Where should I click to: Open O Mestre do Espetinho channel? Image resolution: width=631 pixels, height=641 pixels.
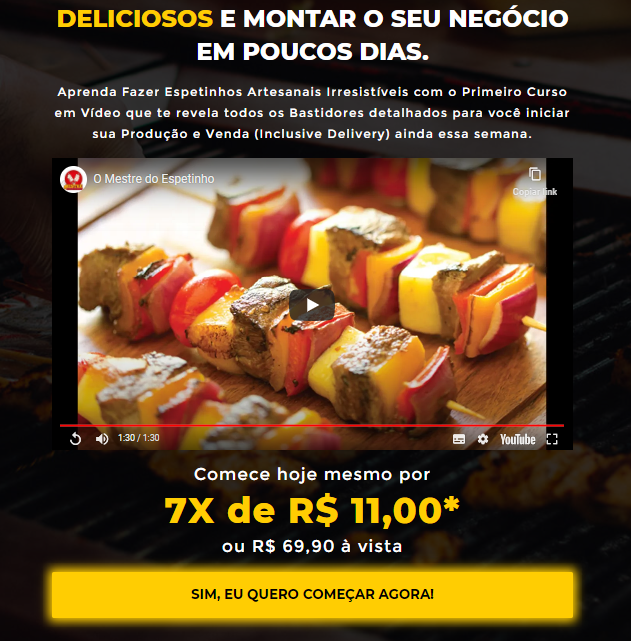coord(74,179)
